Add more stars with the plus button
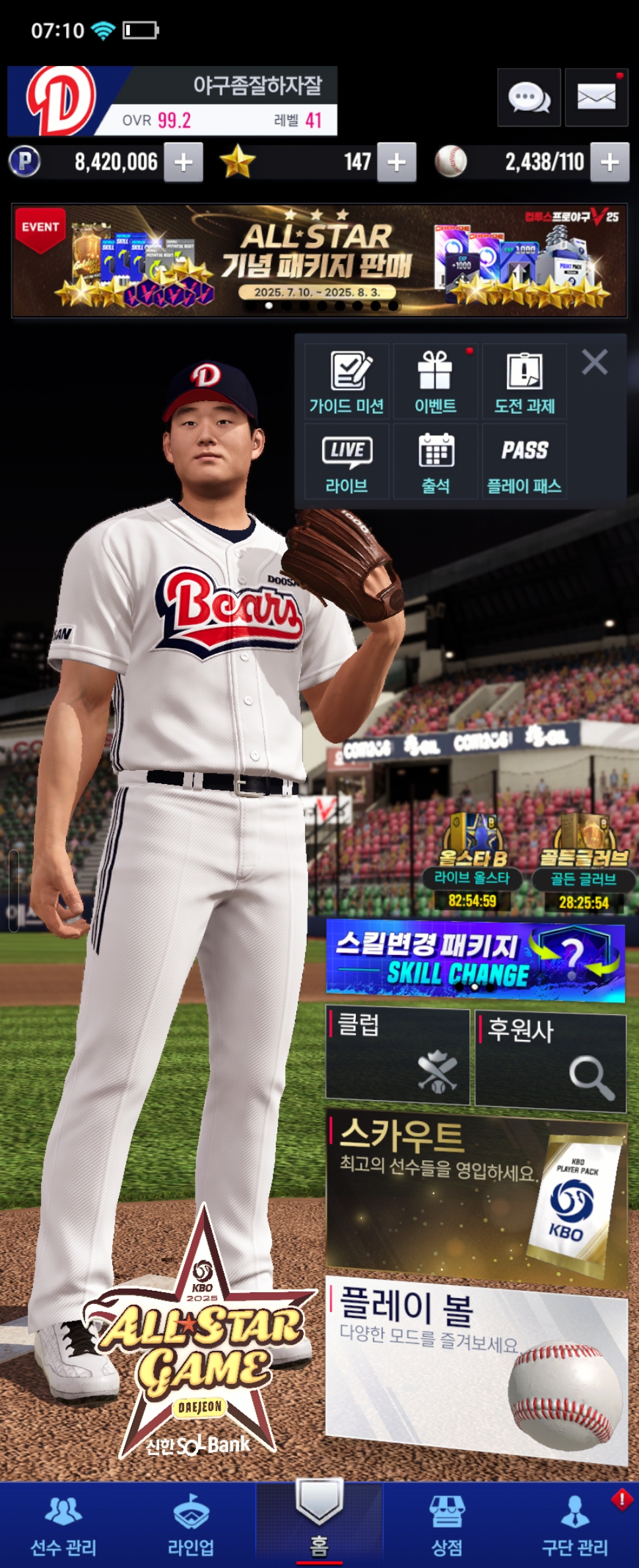 396,162
